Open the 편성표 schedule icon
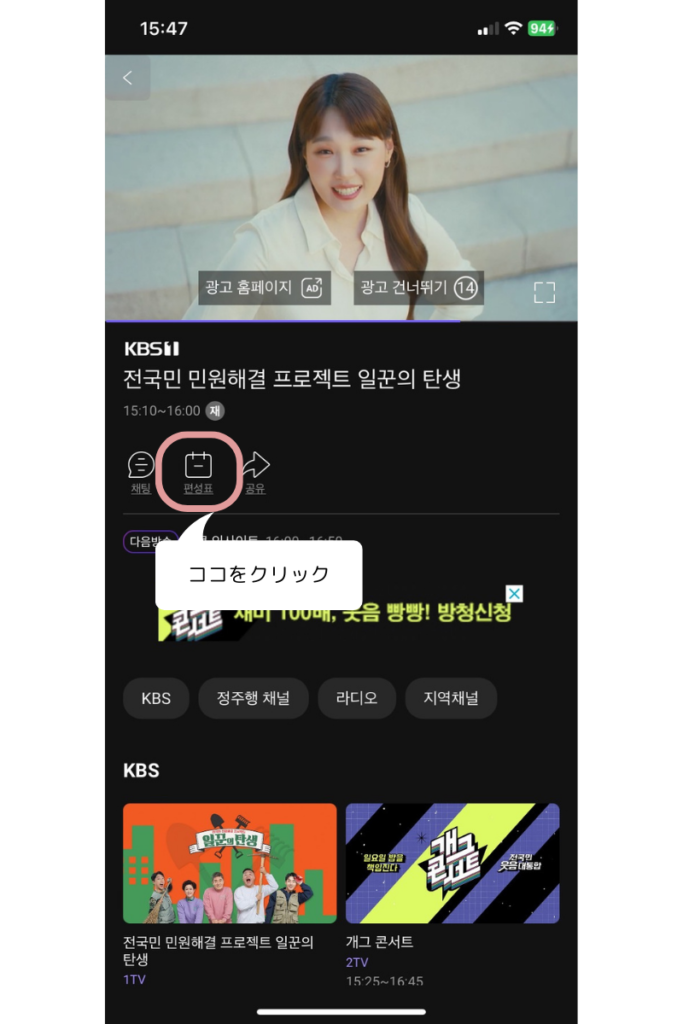This screenshot has height=1024, width=683. (x=198, y=472)
